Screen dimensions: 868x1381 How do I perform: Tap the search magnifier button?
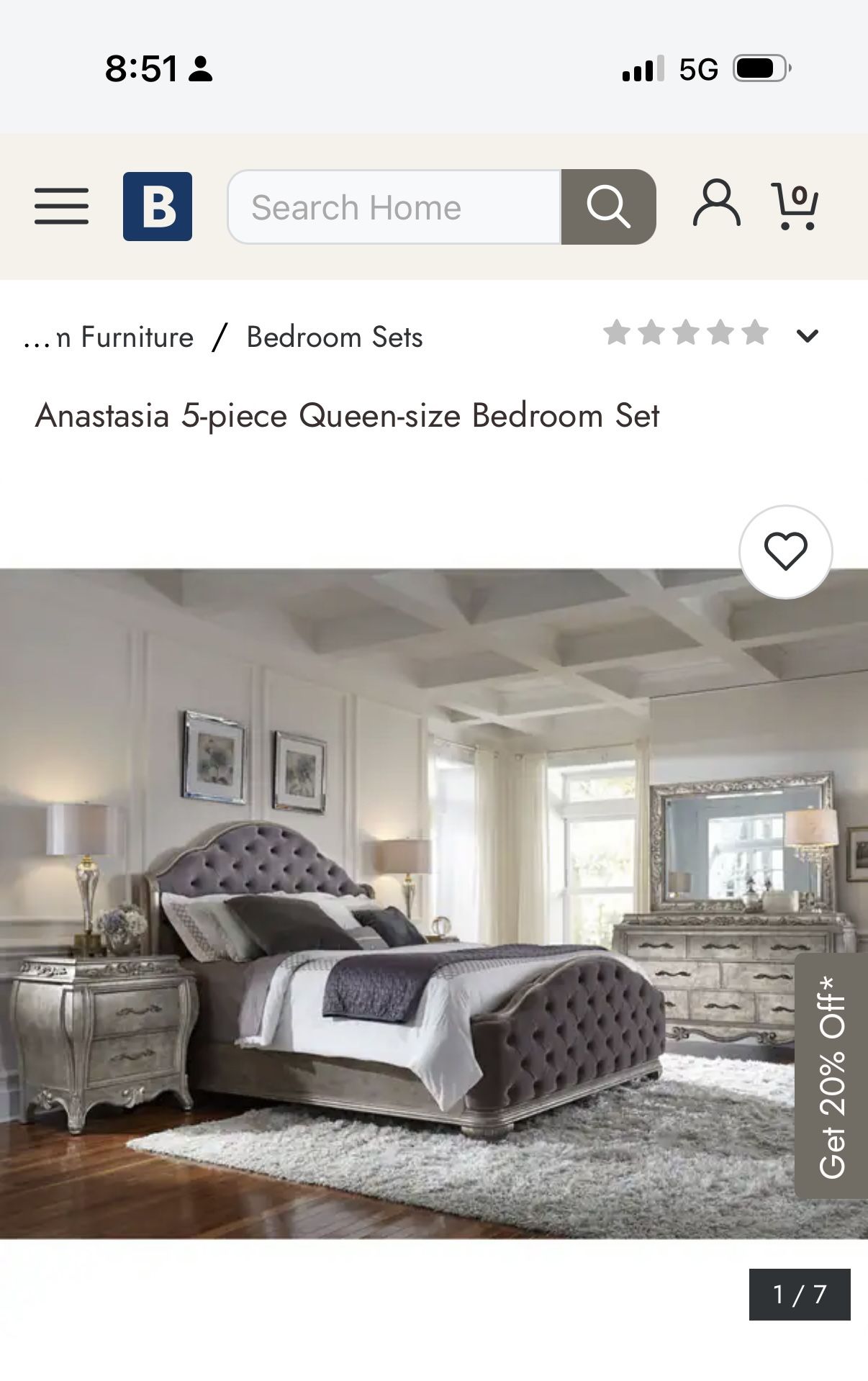pyautogui.click(x=608, y=207)
